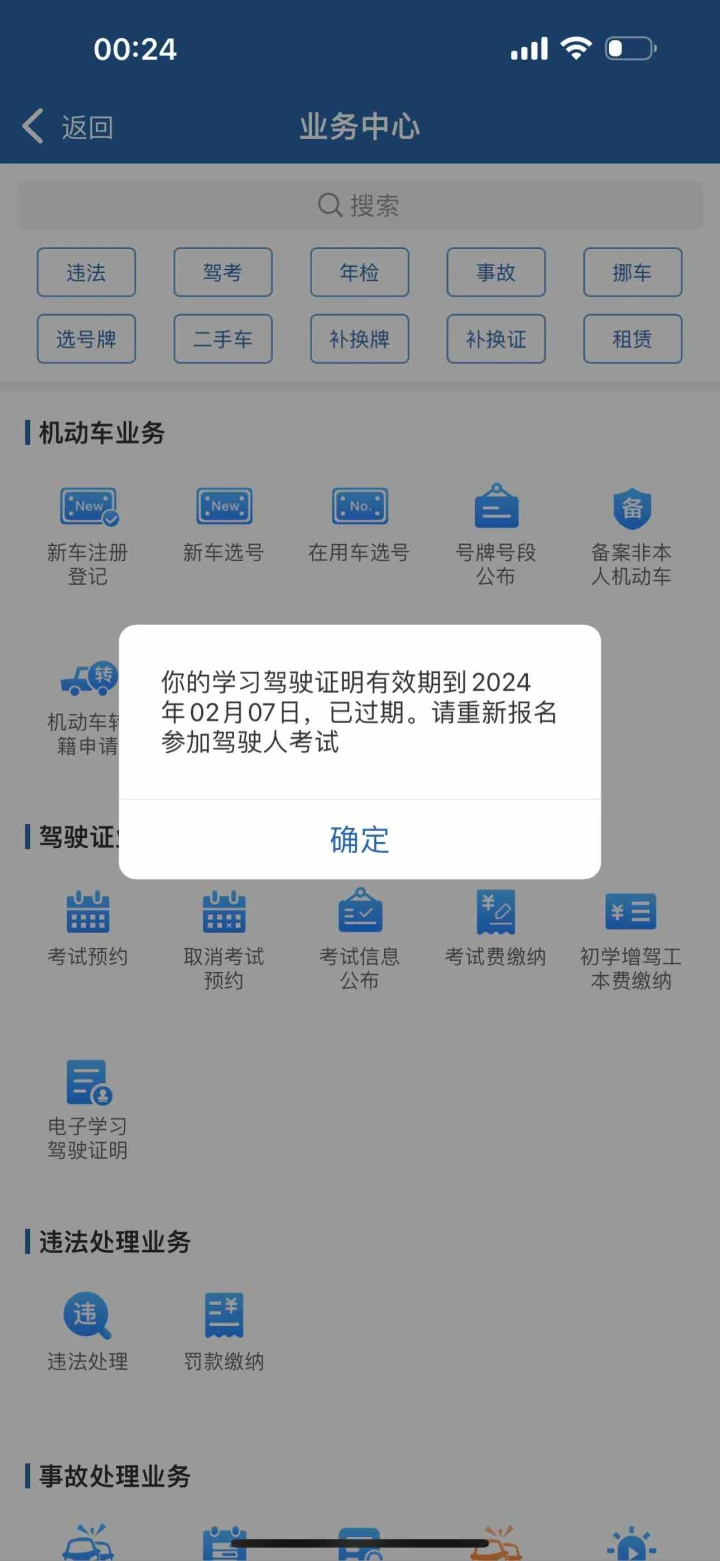The width and height of the screenshot is (720, 1561).
Task: Select the 驾考 chip
Action: [x=223, y=273]
